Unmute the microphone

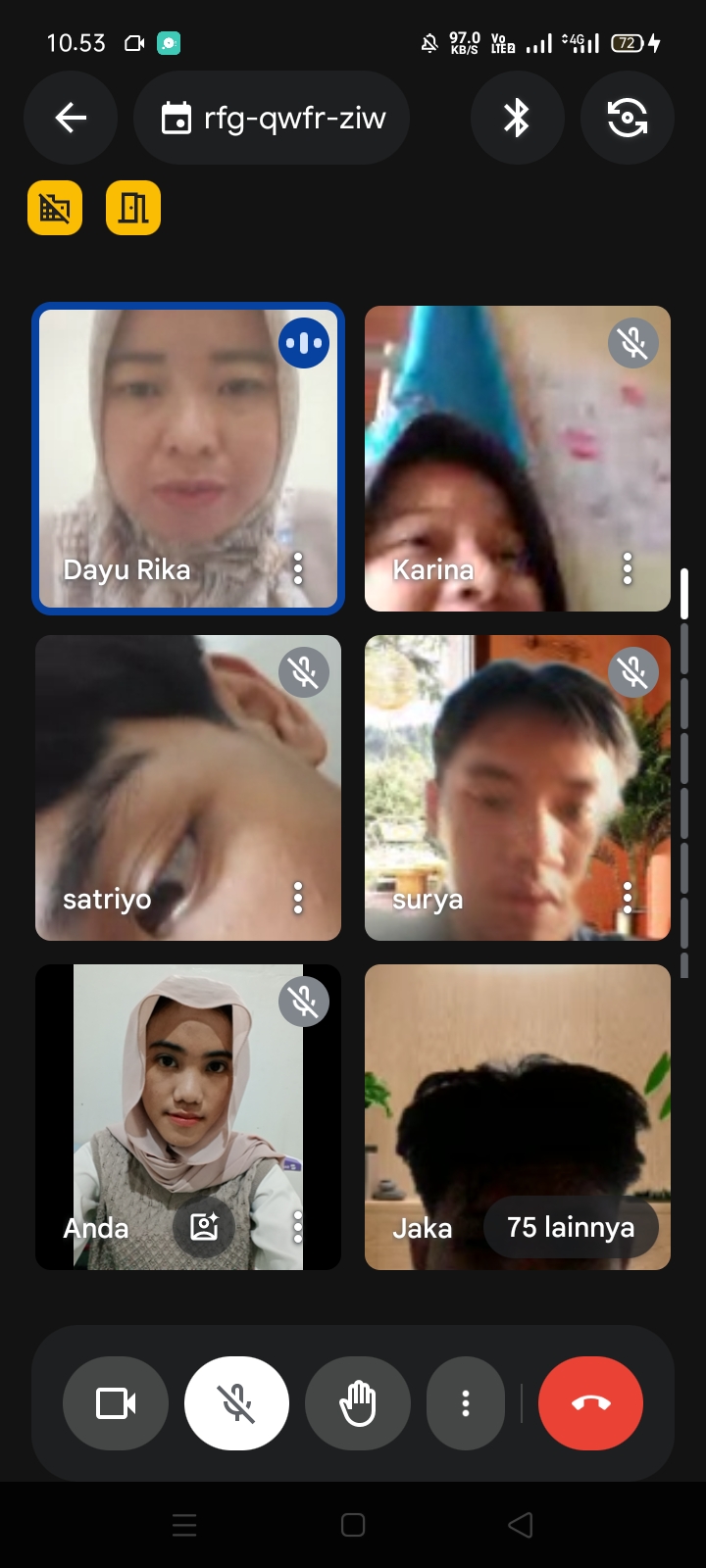[236, 1403]
